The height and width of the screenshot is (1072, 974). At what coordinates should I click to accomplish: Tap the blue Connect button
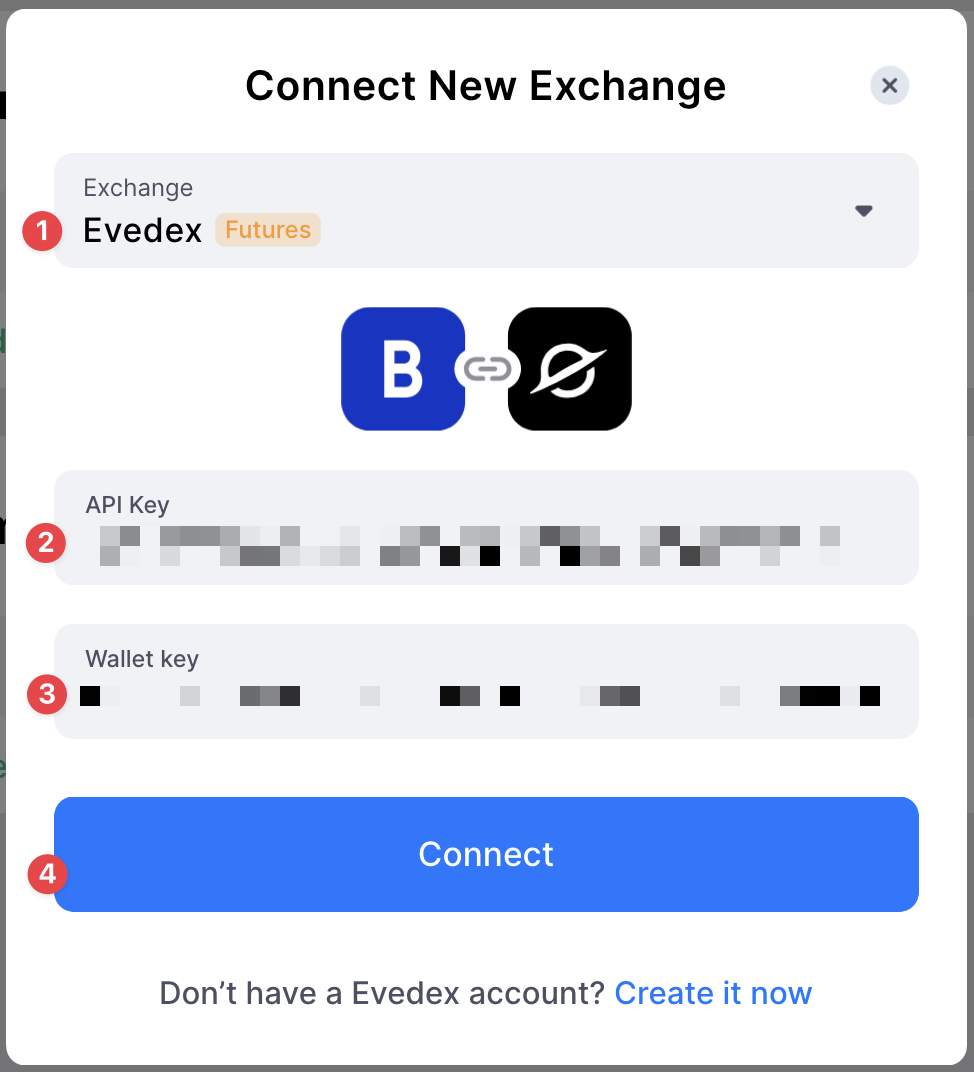coord(486,854)
